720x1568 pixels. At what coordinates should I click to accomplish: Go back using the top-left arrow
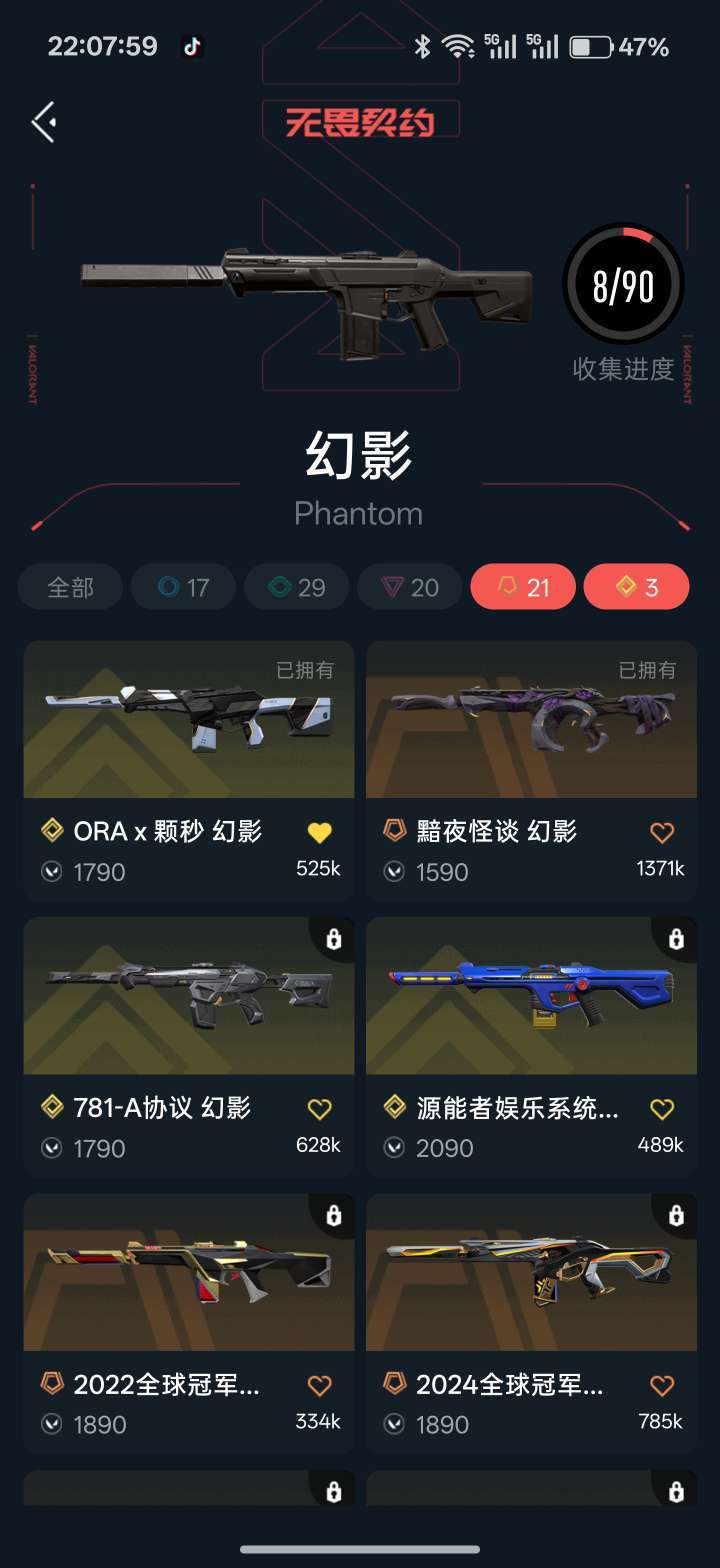[x=43, y=122]
